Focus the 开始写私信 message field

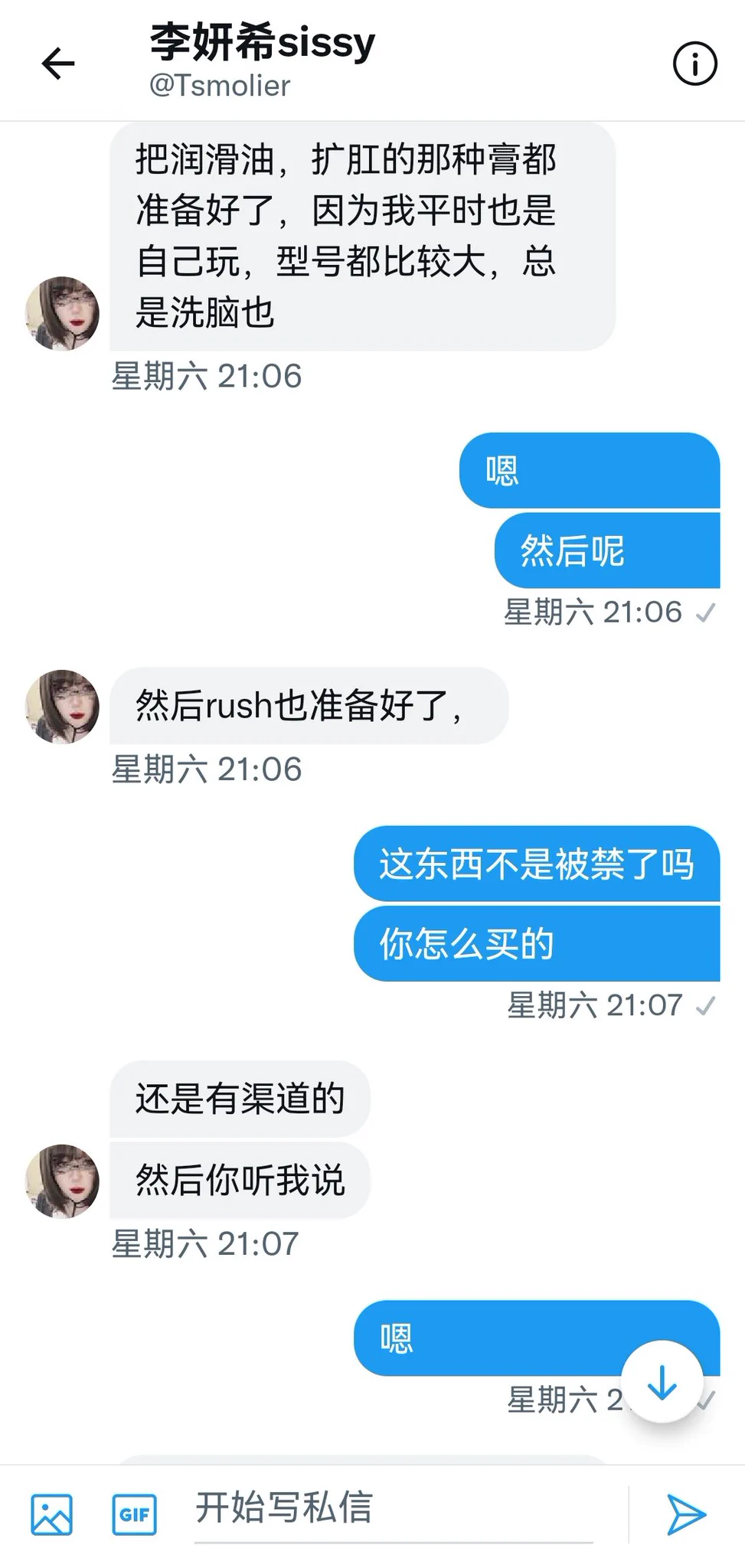click(x=394, y=1508)
